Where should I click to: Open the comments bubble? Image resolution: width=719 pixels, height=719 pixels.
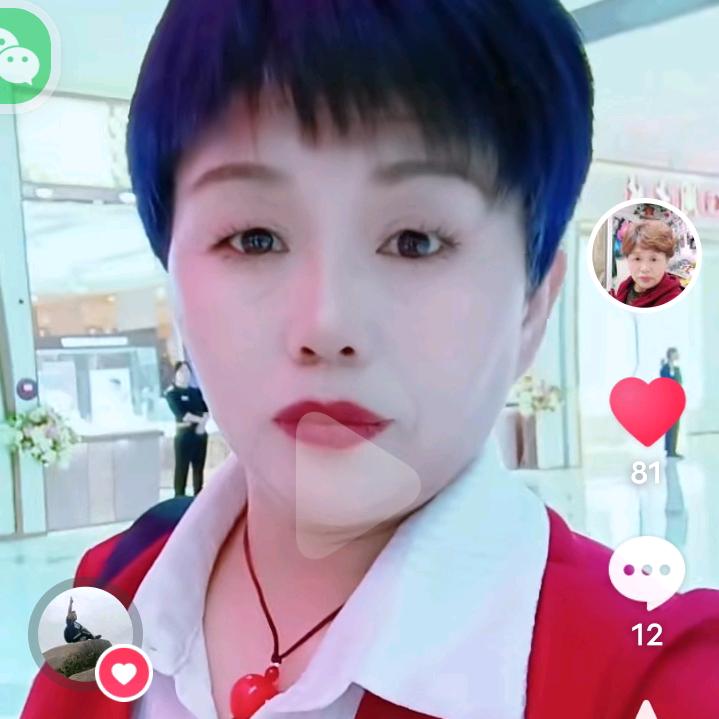click(x=647, y=571)
